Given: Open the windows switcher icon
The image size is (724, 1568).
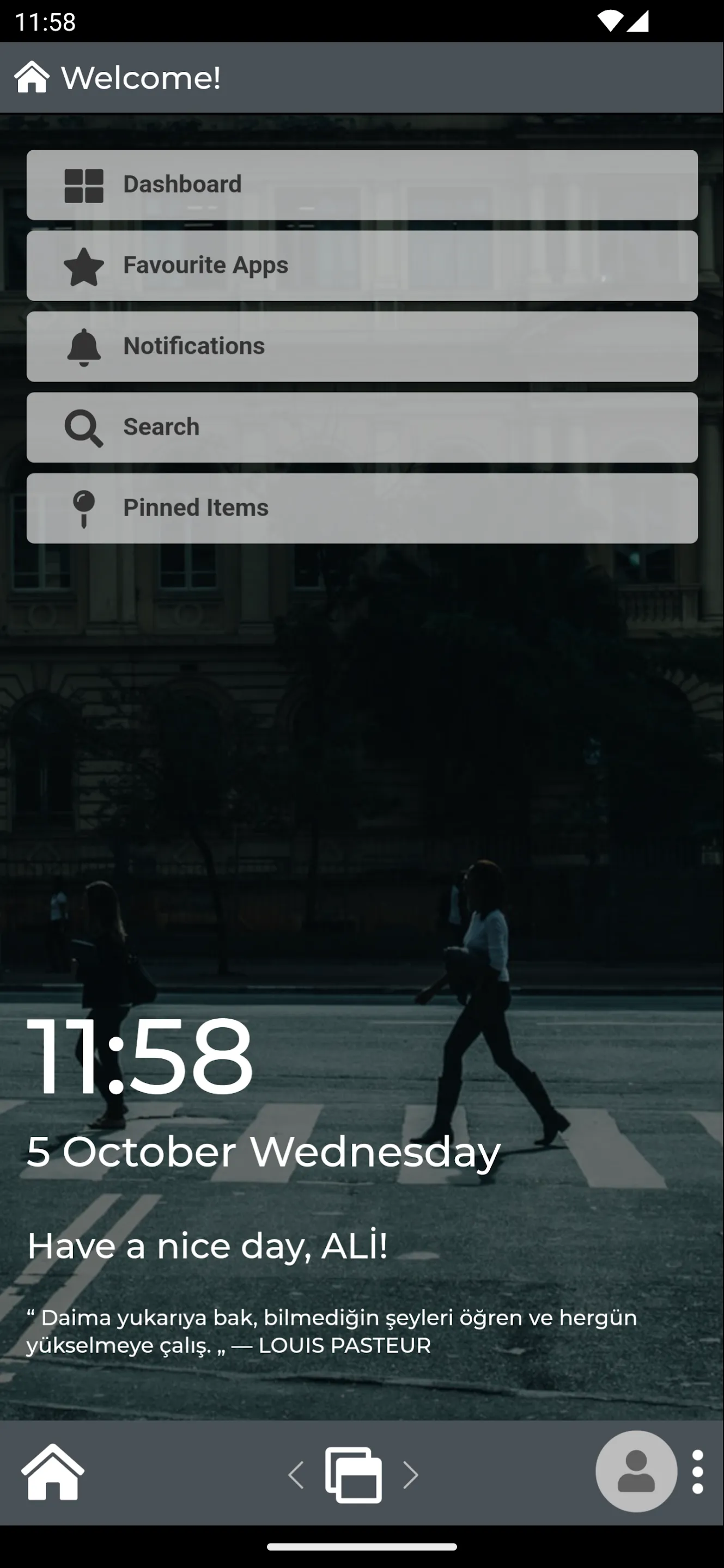Looking at the screenshot, I should tap(354, 1475).
